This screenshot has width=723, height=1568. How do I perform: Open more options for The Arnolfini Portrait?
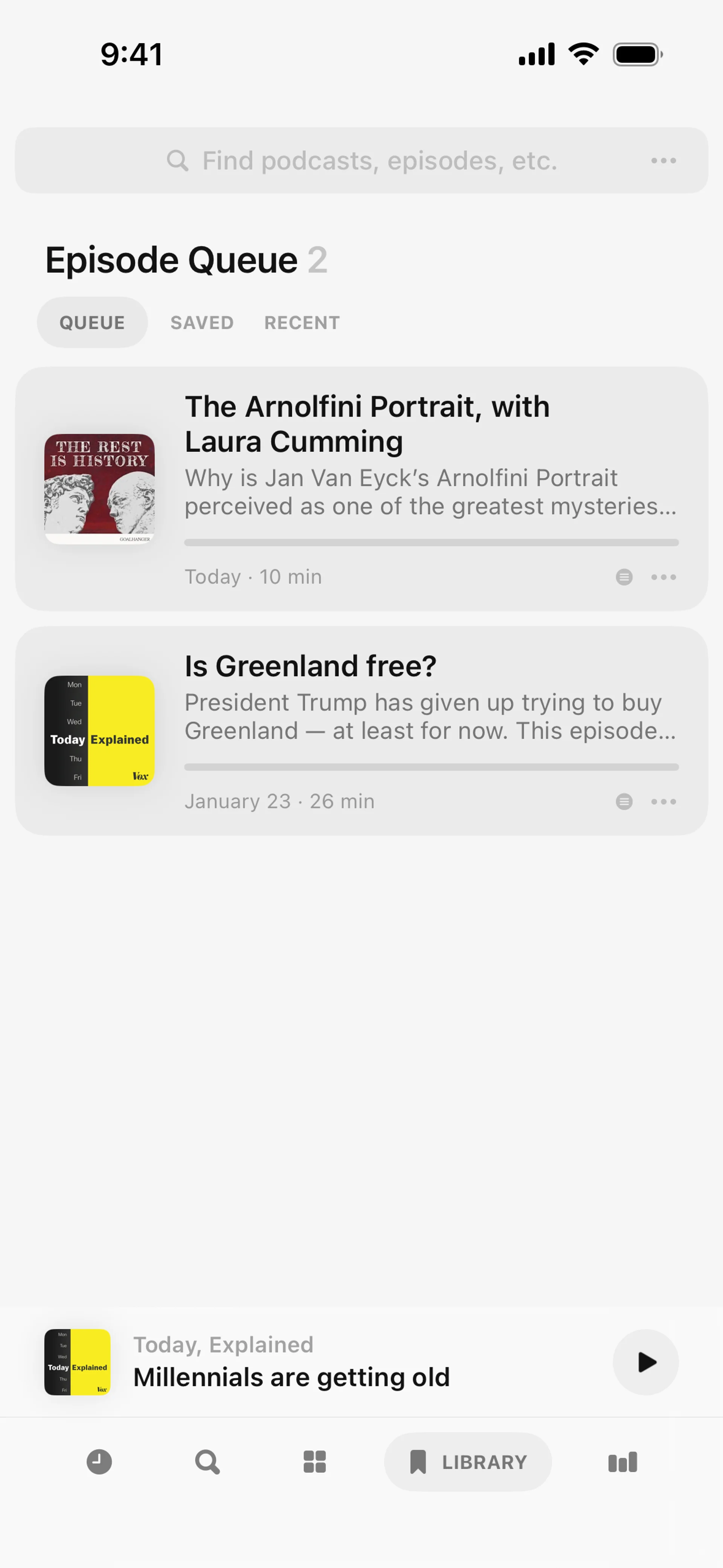[663, 577]
